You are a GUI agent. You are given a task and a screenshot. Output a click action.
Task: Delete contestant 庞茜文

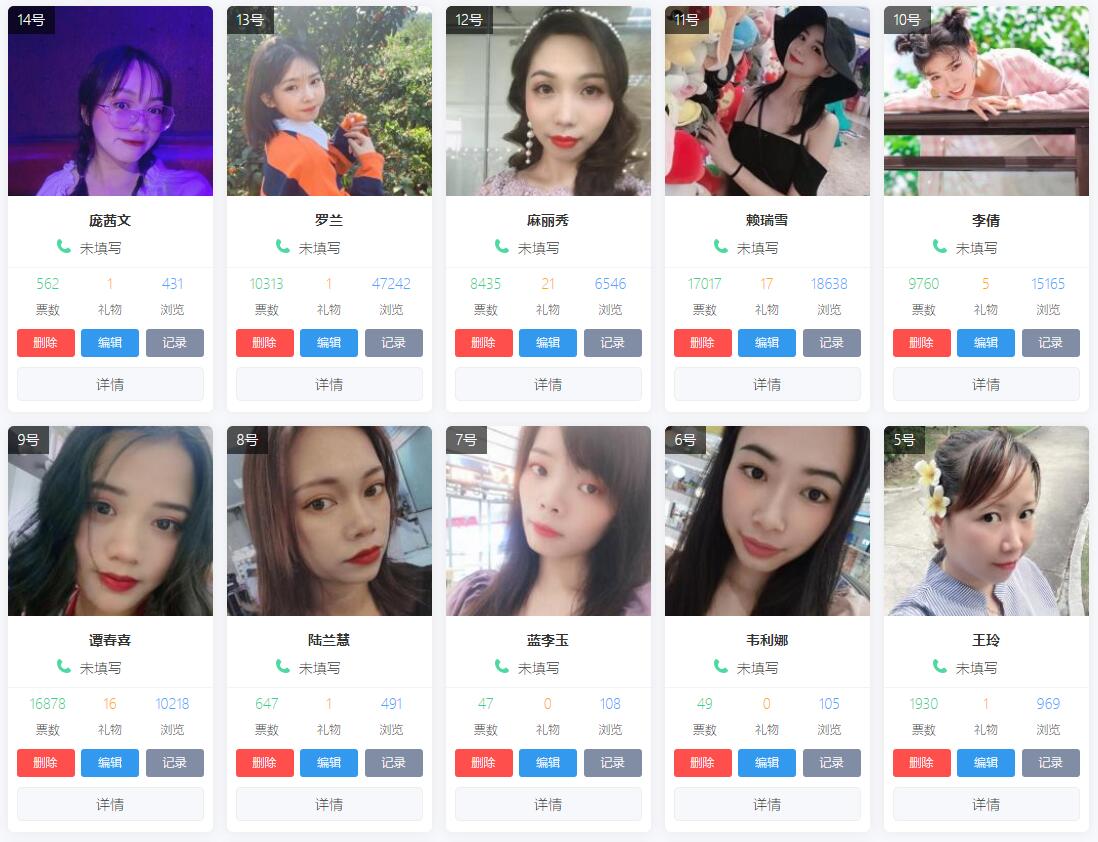coord(45,343)
